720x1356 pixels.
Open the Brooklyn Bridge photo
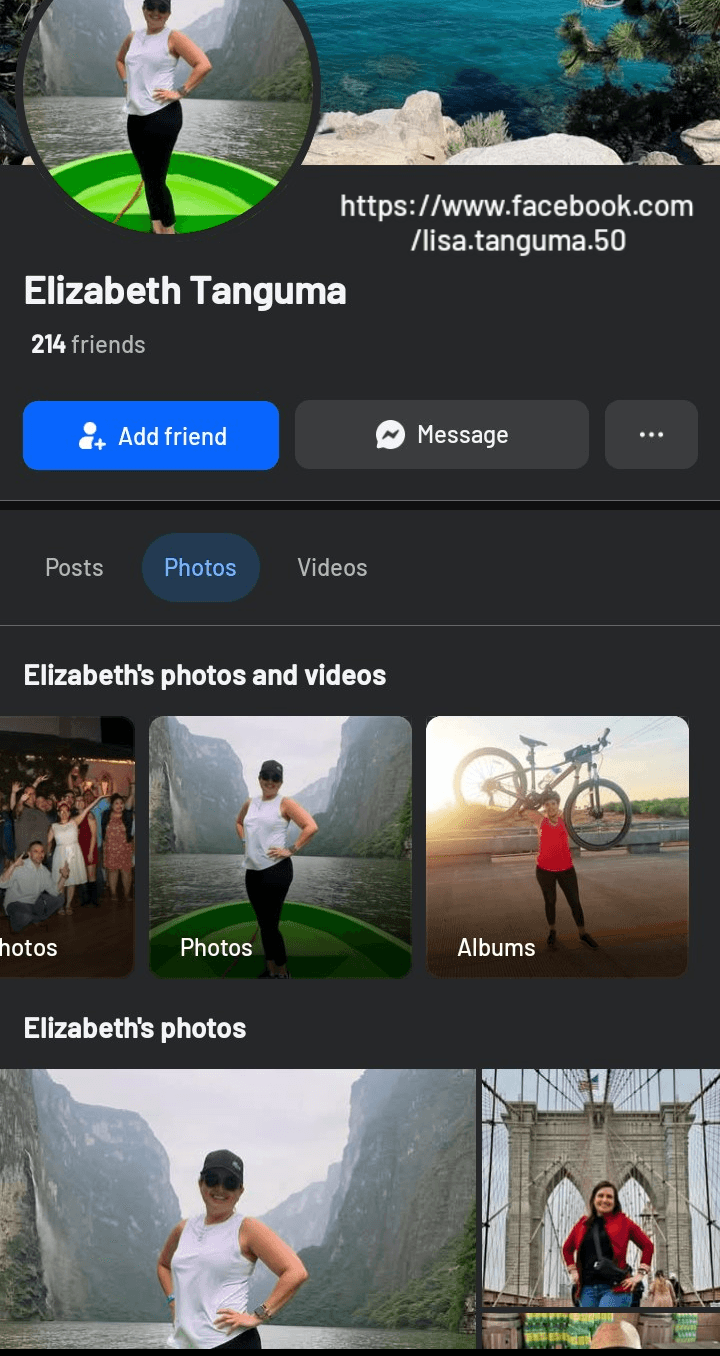[600, 1187]
